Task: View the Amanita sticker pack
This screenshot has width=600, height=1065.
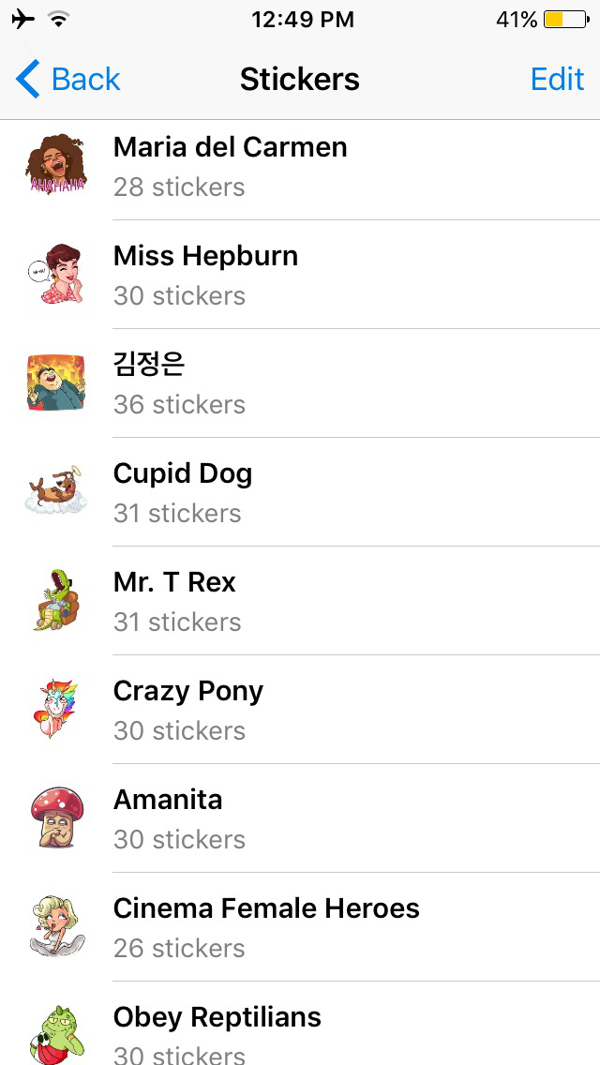Action: point(300,819)
